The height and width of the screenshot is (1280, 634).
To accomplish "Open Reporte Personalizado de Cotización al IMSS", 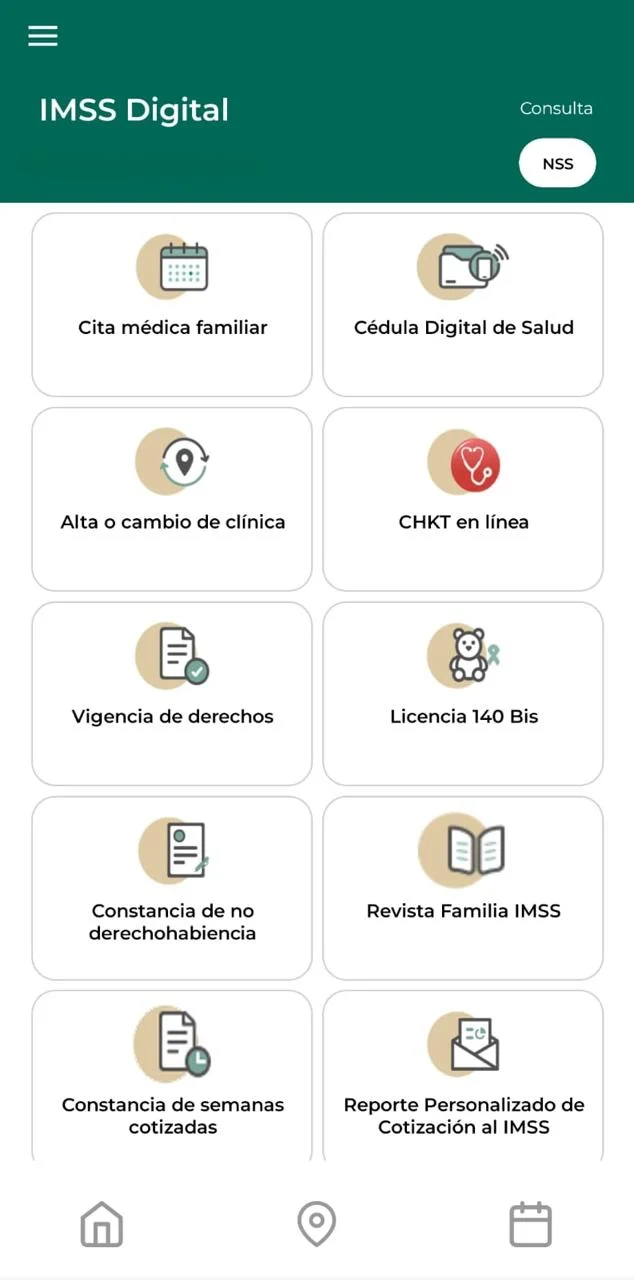I will click(x=463, y=1076).
